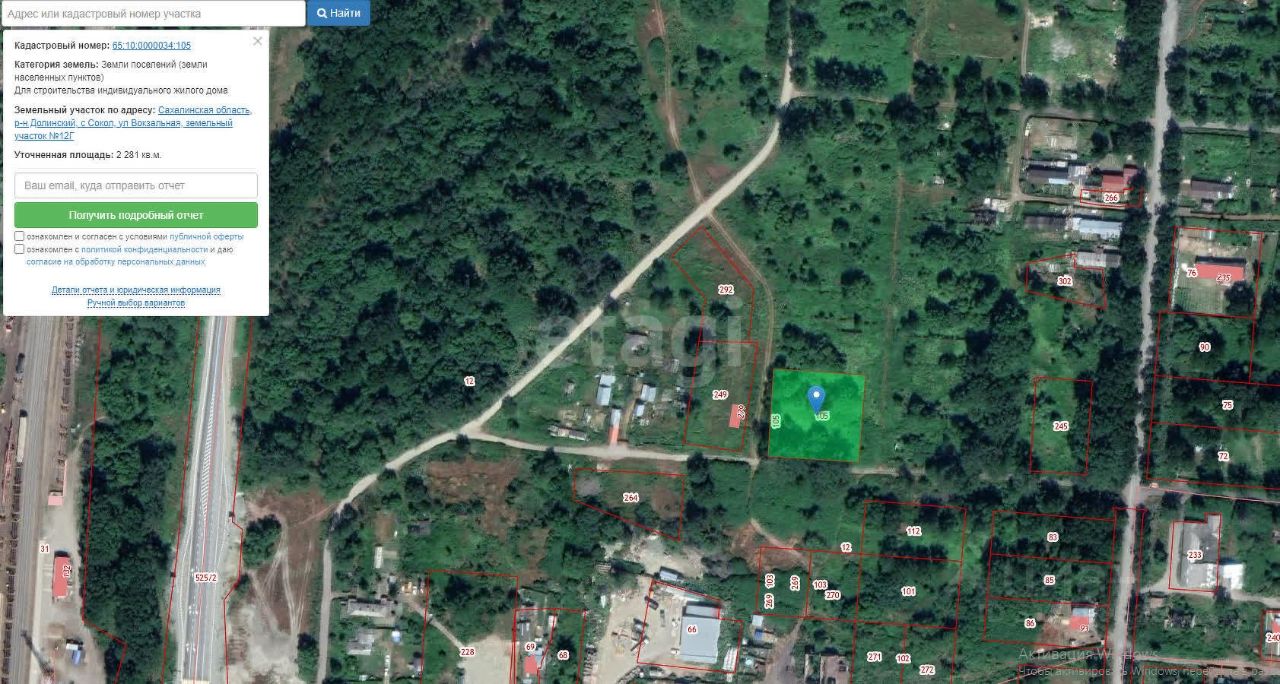
Task: Open the публичной оферты link
Action: click(207, 237)
